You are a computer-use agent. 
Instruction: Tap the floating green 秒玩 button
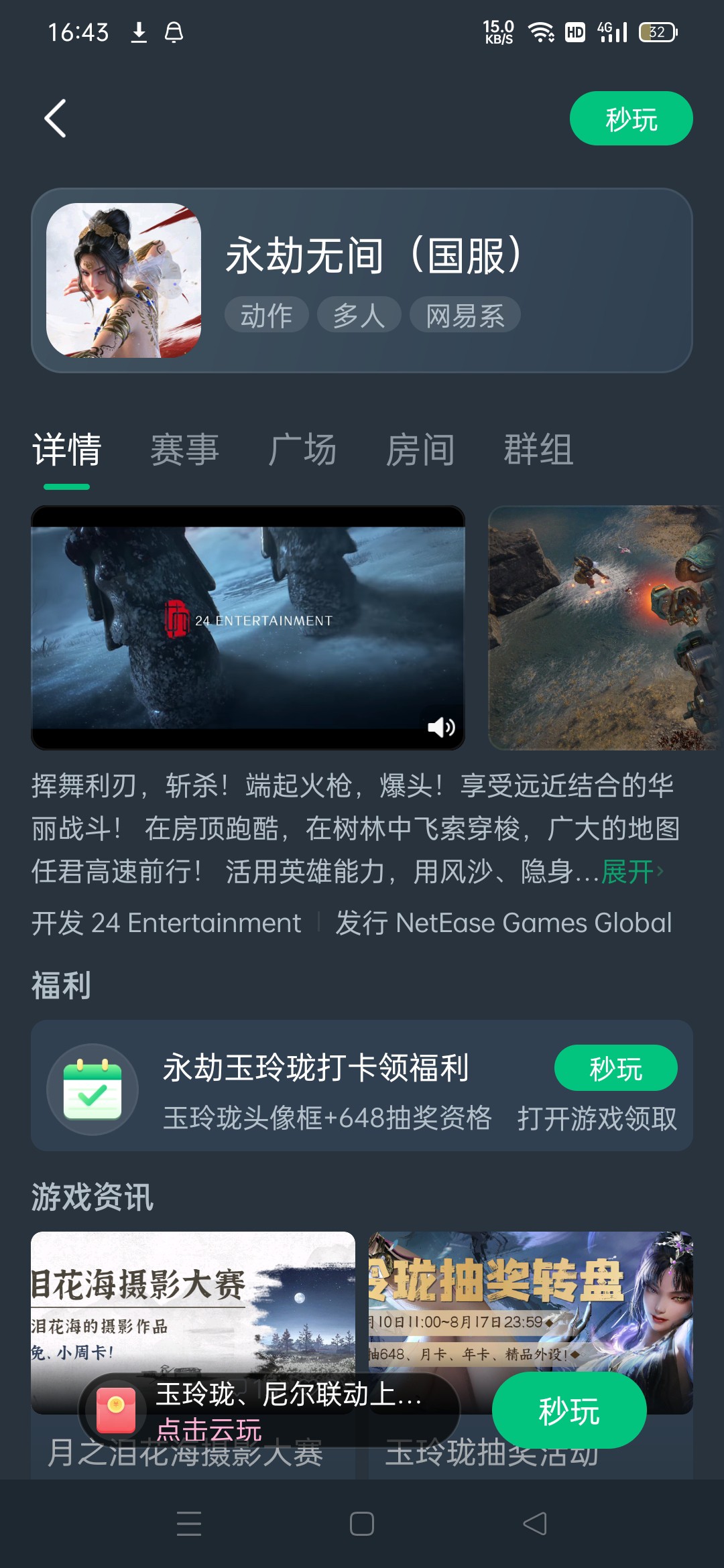coord(568,1410)
